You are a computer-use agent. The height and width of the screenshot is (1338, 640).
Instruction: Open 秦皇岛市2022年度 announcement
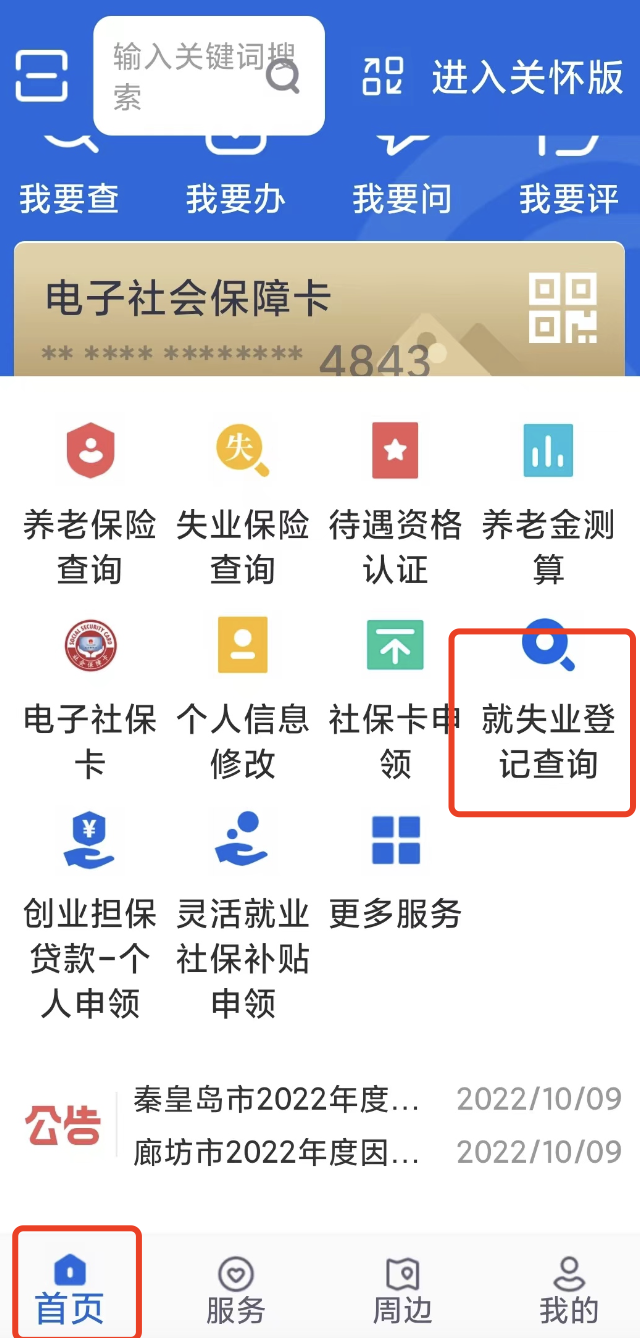(277, 1099)
